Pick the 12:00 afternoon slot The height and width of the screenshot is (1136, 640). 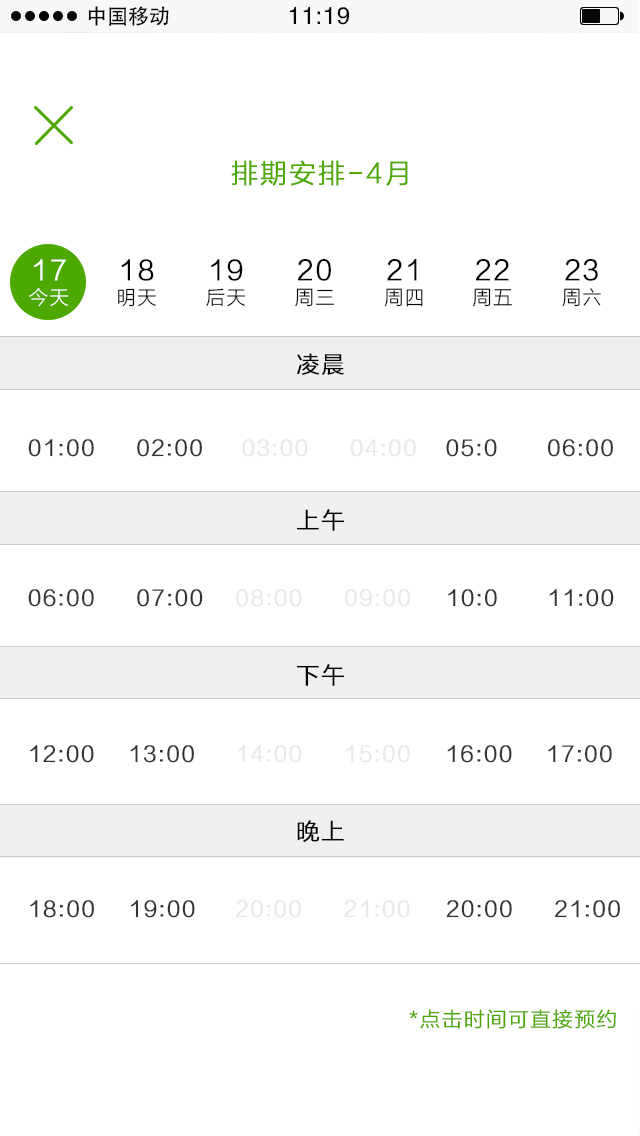click(x=62, y=753)
